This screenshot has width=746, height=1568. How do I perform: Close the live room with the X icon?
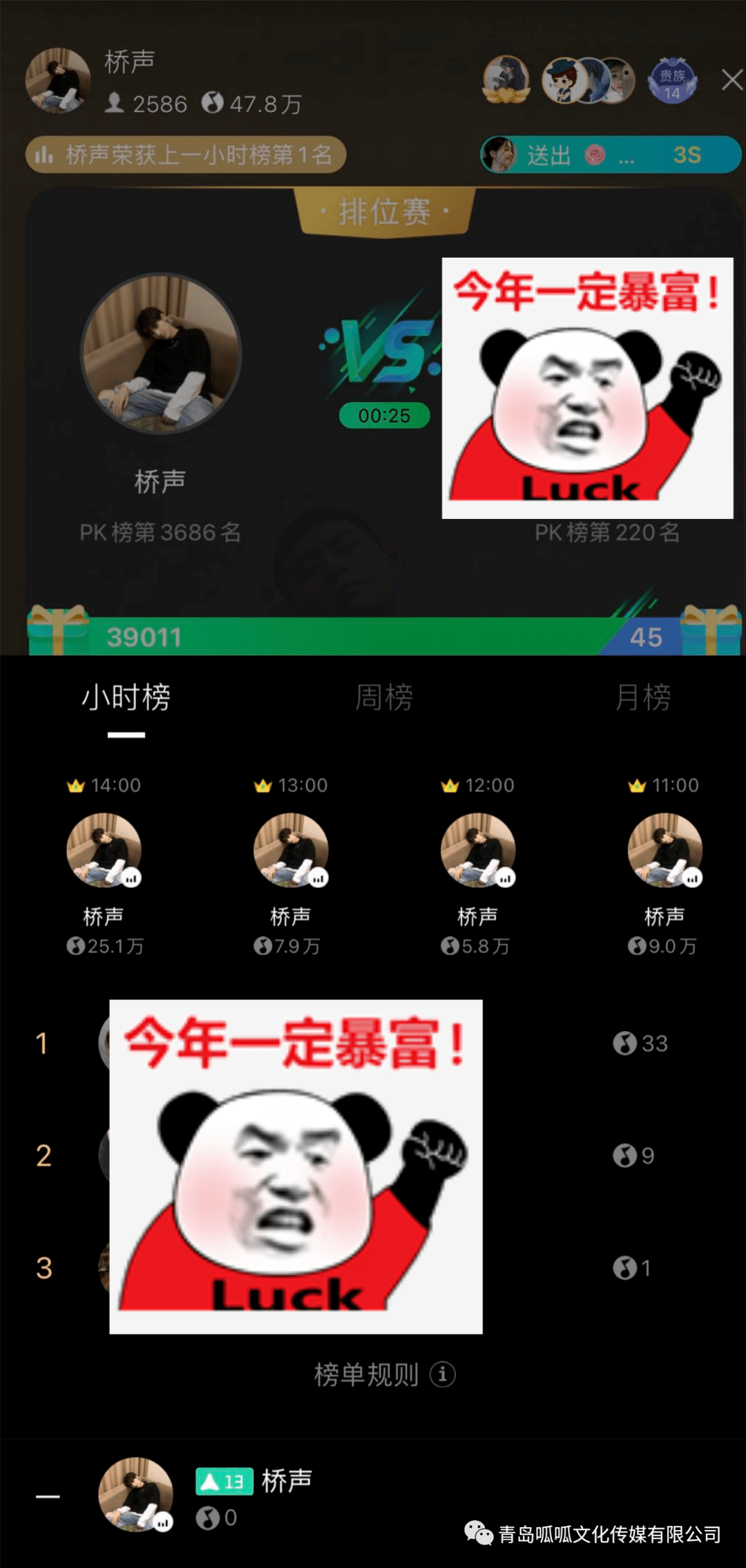(731, 80)
